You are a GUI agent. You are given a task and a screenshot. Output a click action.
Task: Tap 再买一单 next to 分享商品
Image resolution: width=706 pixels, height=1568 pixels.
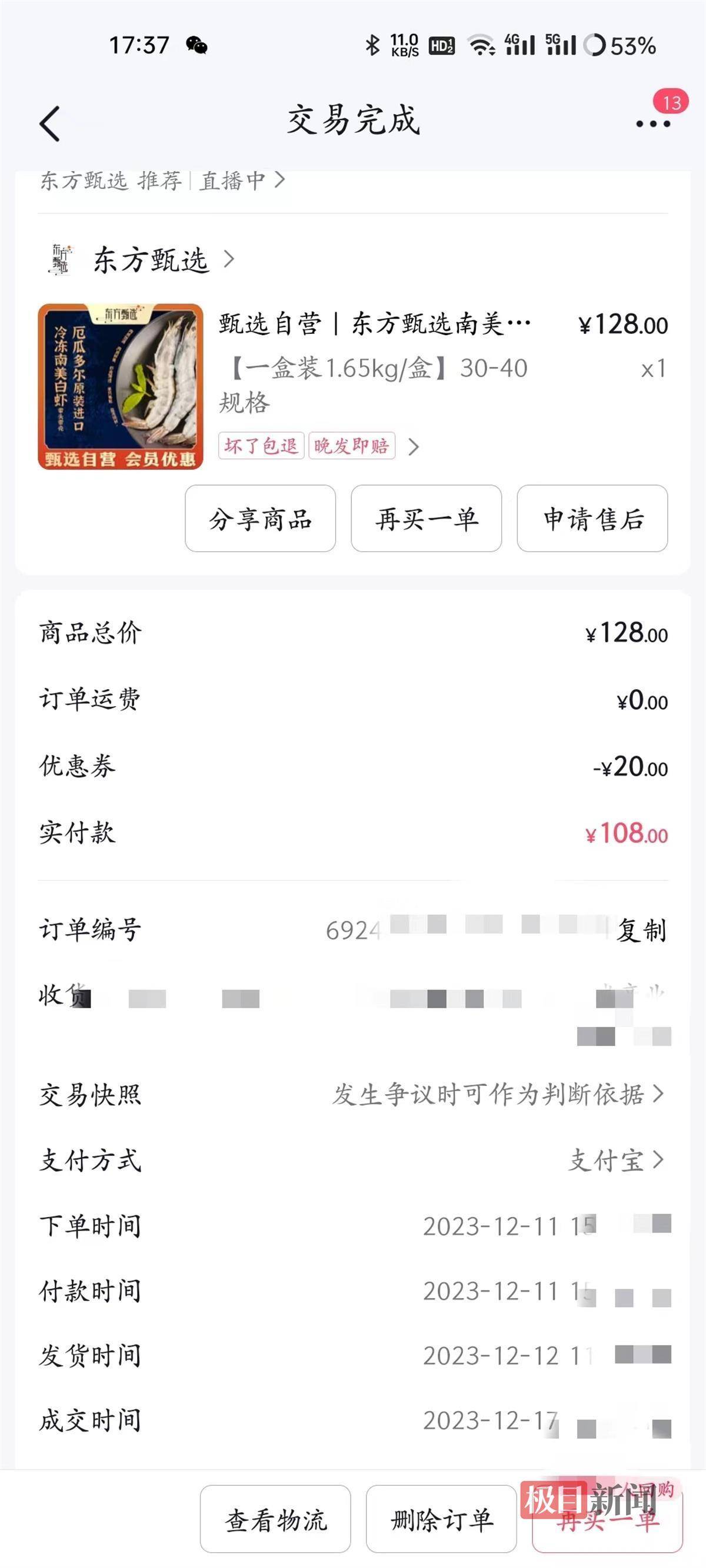tap(427, 519)
